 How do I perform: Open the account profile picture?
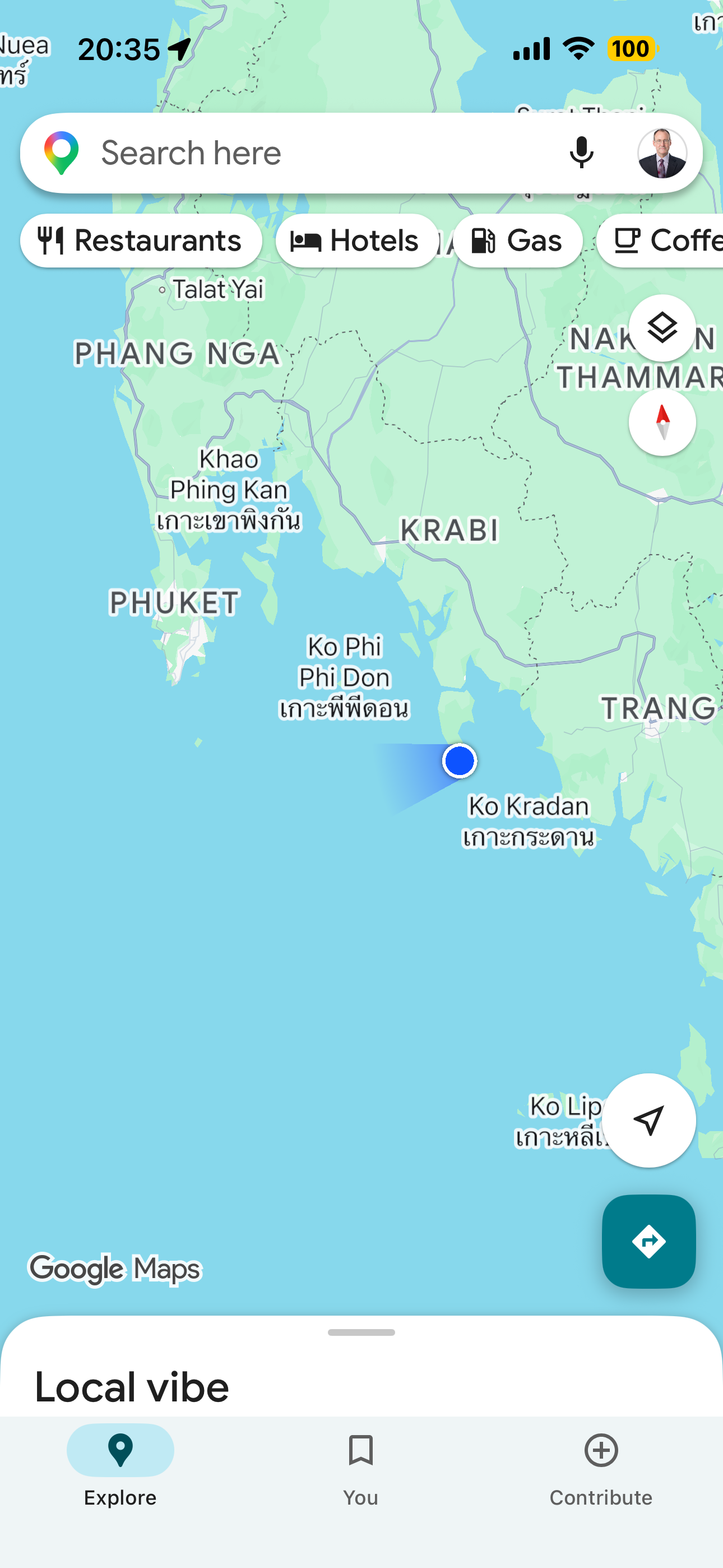coord(662,153)
